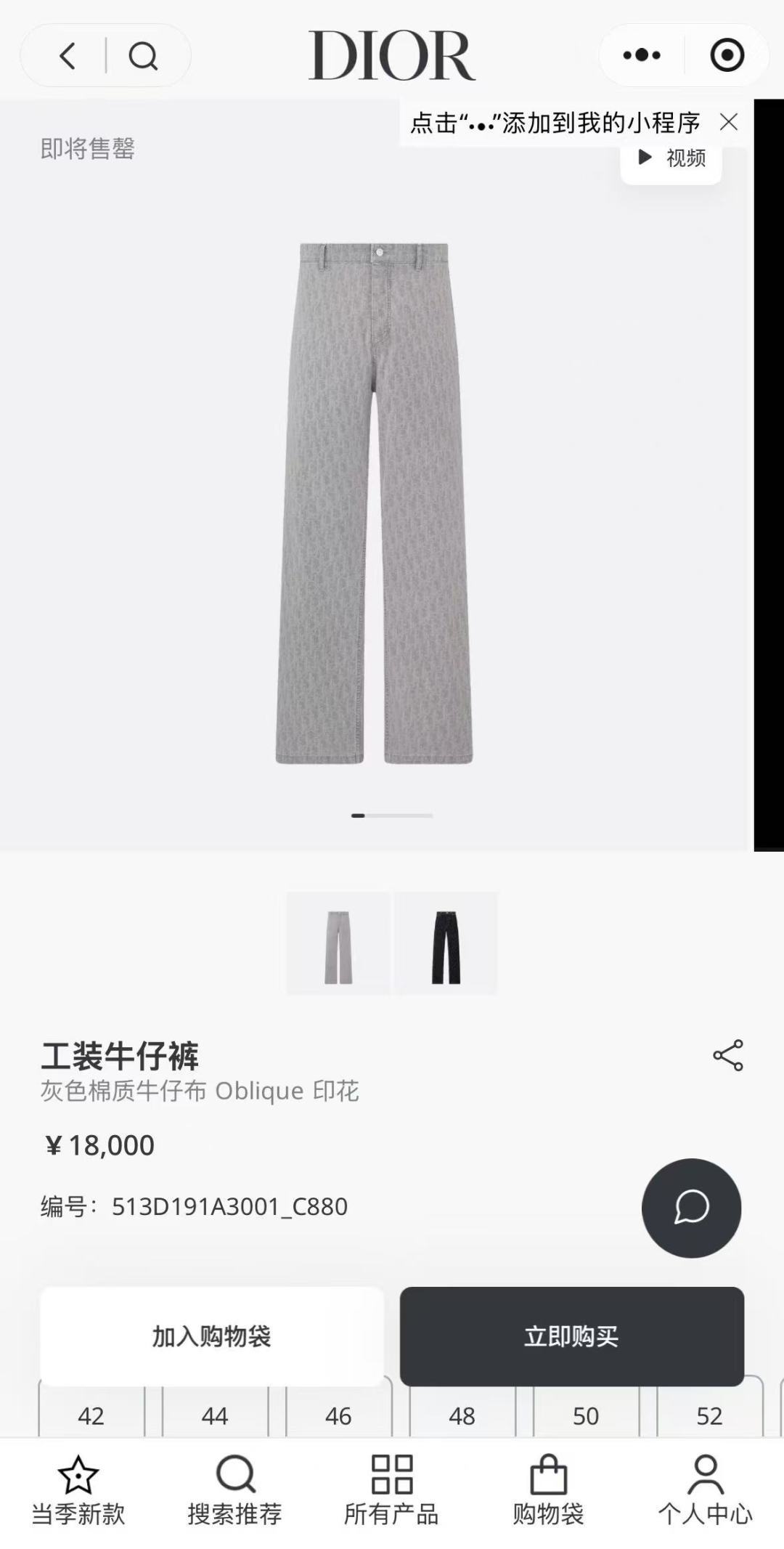The height and width of the screenshot is (1549, 784).
Task: Choose size 50
Action: pyautogui.click(x=586, y=1415)
